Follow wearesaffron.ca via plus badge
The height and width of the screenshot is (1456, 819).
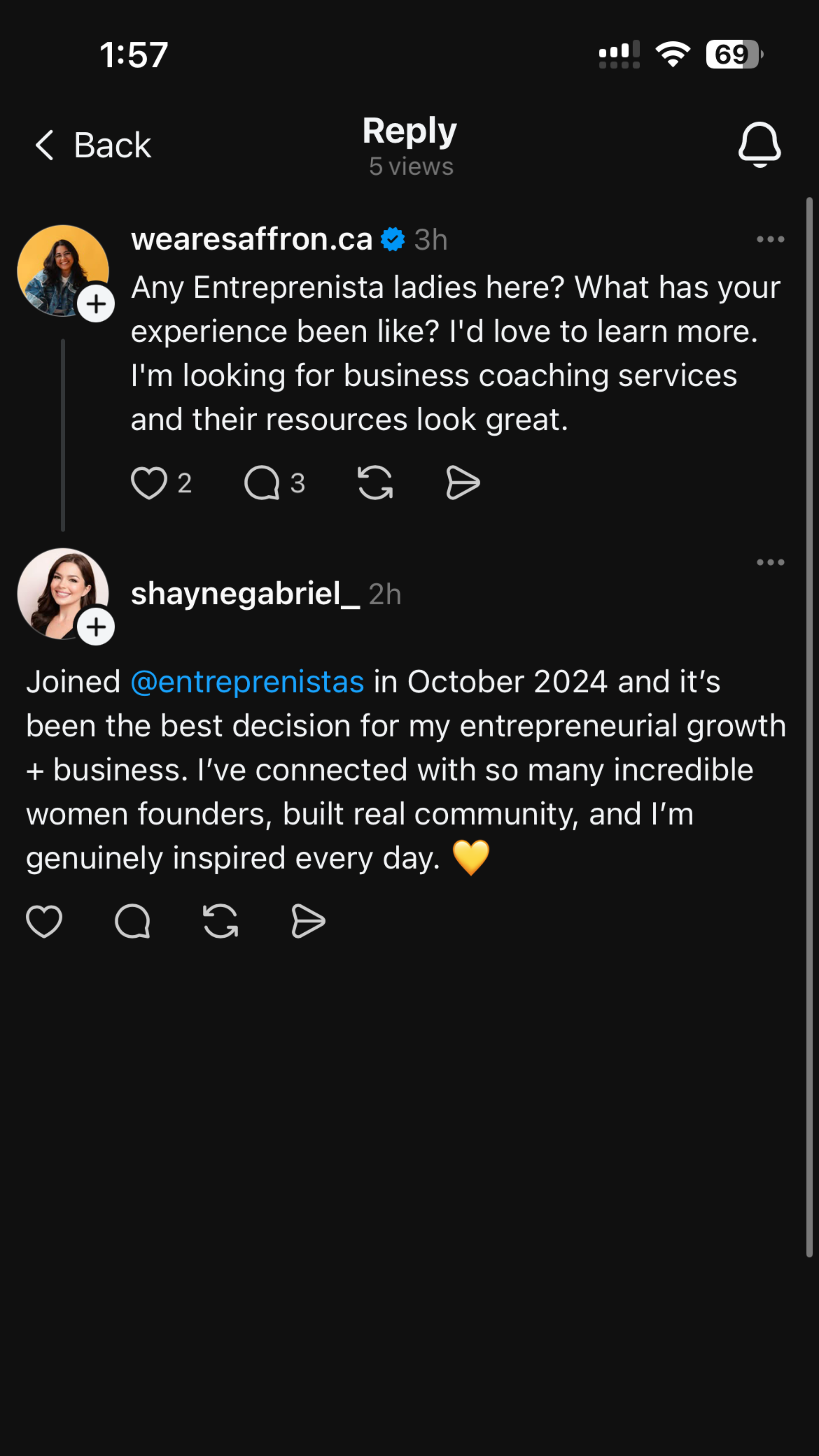pos(96,304)
